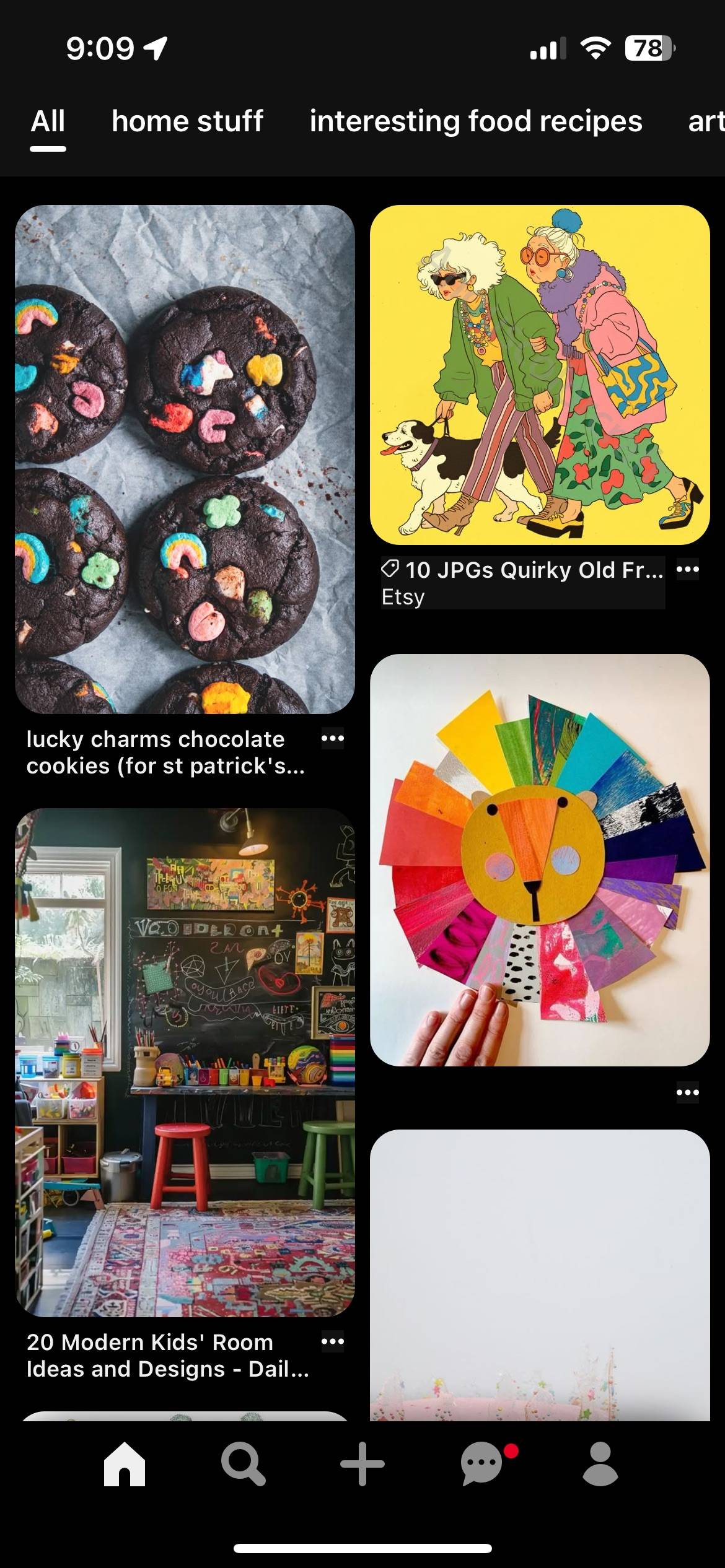This screenshot has height=1568, width=725.
Task: Open the Search tab
Action: [243, 1464]
